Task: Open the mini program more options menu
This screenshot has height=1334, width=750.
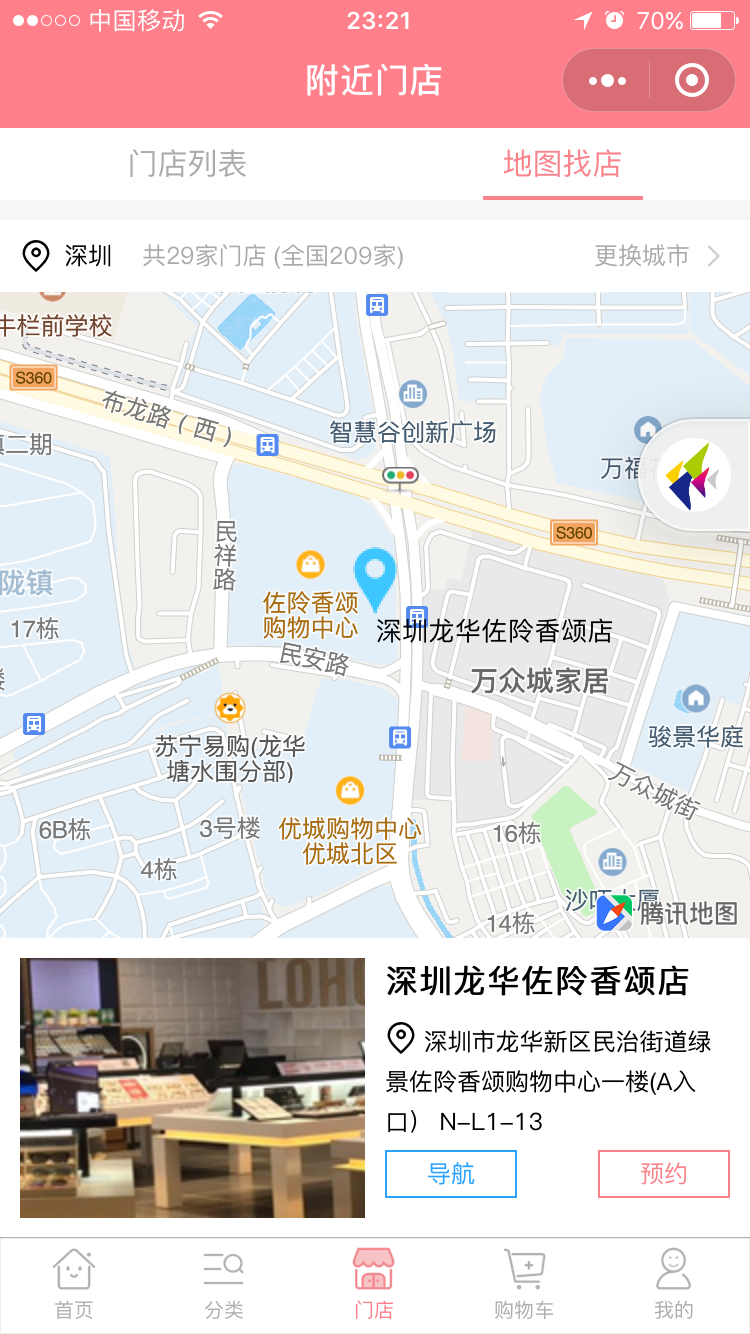Action: tap(607, 81)
